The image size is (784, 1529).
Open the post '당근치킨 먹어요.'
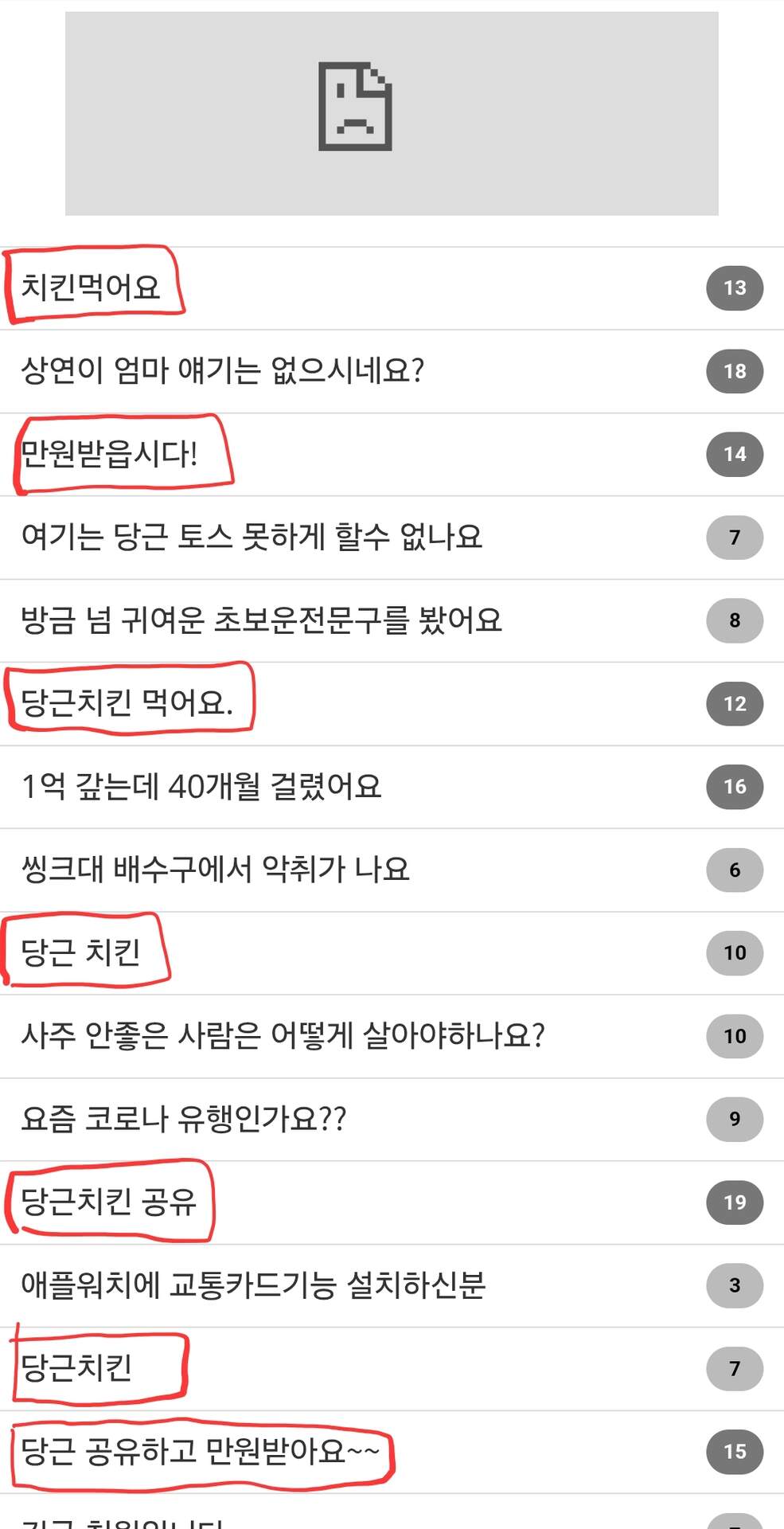click(x=127, y=703)
